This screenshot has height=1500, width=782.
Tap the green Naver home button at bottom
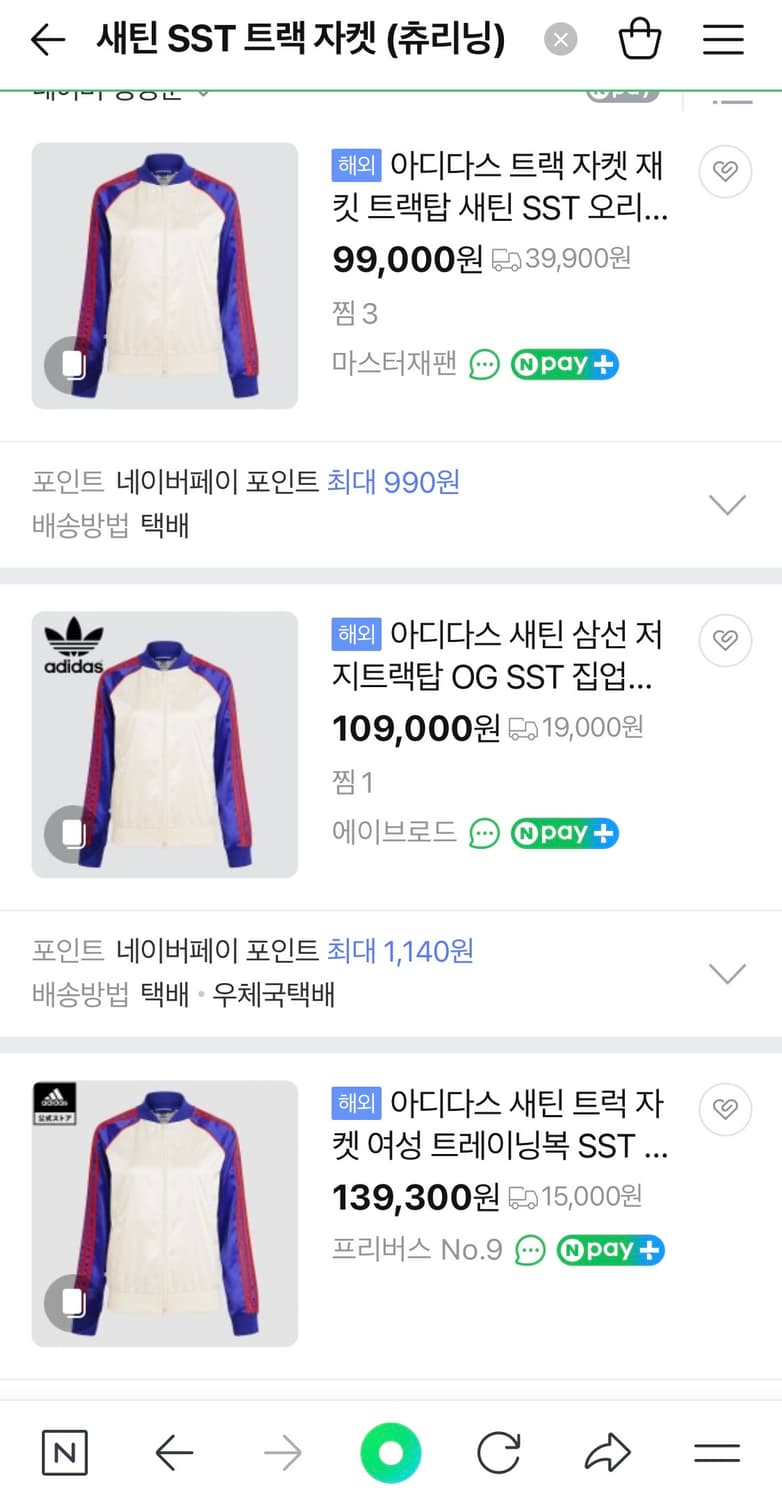tap(390, 1453)
